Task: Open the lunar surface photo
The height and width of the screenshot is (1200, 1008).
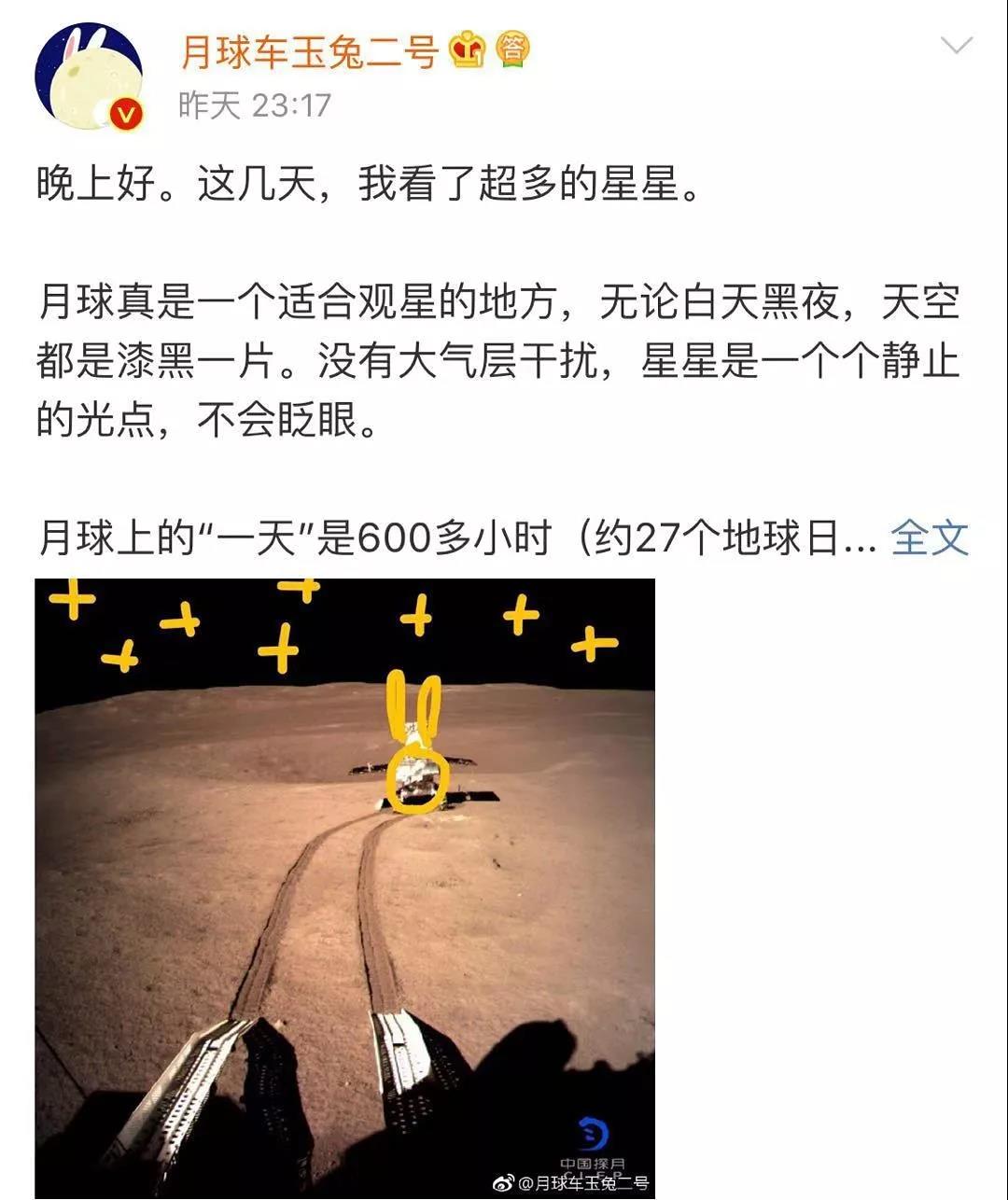Action: tap(345, 886)
